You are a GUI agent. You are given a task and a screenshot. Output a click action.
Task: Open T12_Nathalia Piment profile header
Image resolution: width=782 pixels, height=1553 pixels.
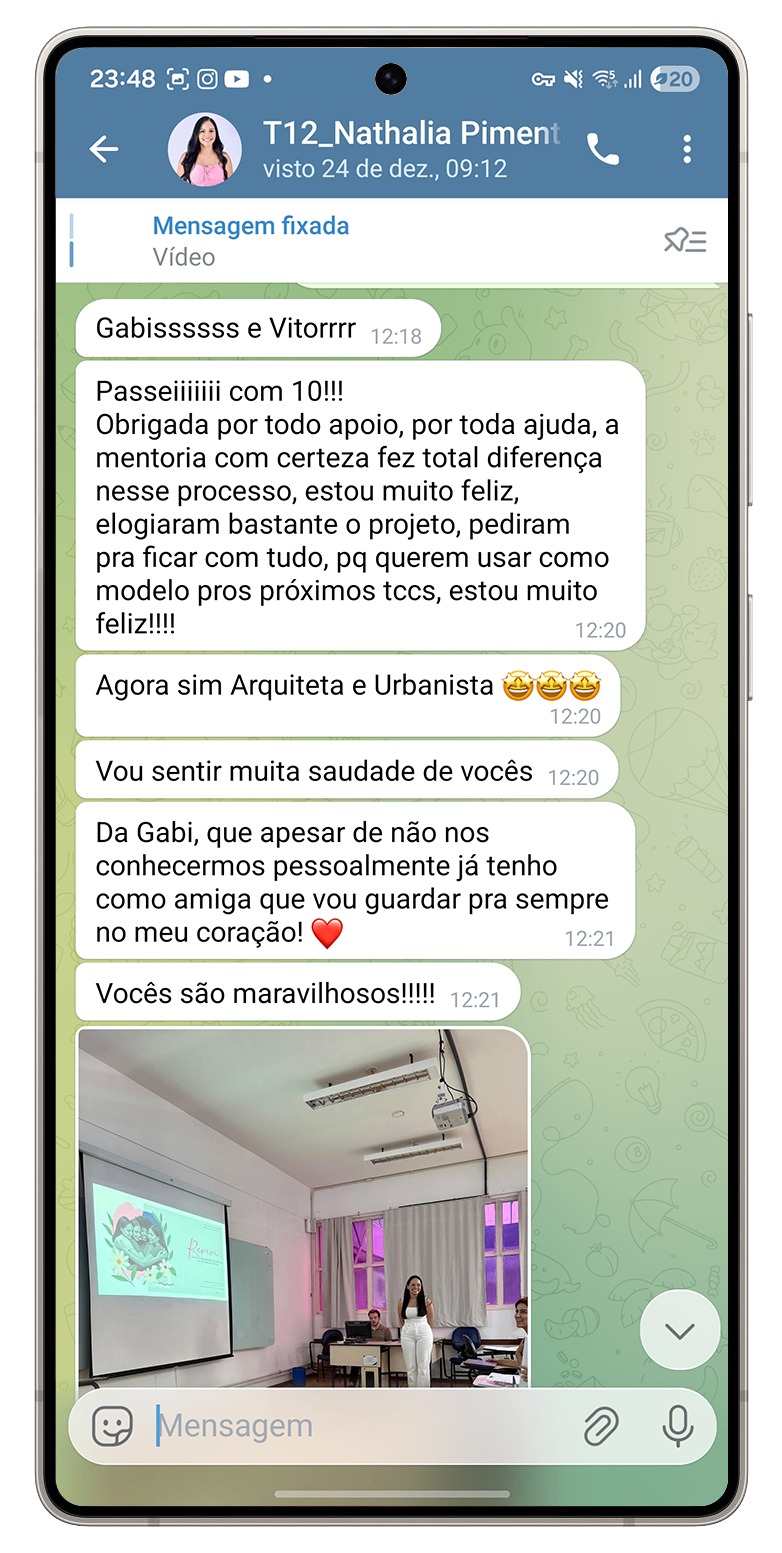point(410,149)
